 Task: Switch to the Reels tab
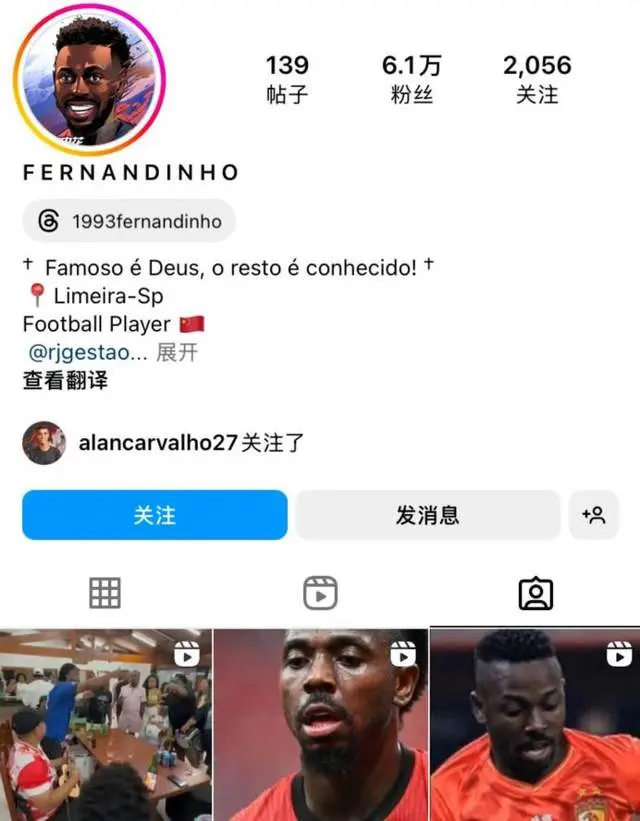[x=320, y=593]
